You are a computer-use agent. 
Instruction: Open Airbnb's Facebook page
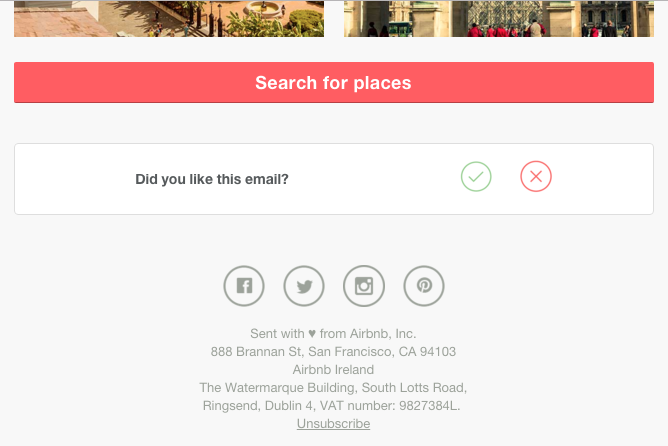(x=244, y=286)
